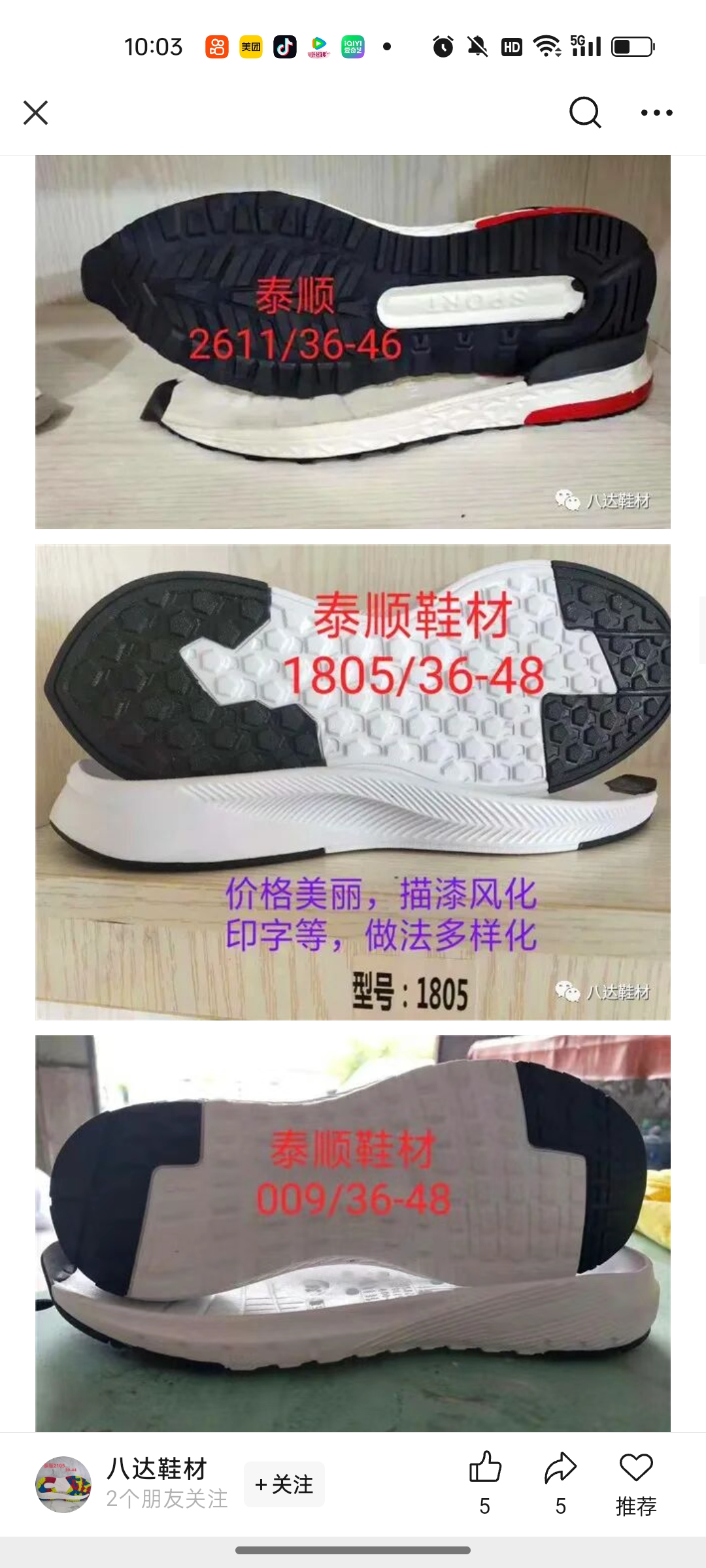
Task: Open the 八达鞋材 profile avatar
Action: click(63, 1484)
